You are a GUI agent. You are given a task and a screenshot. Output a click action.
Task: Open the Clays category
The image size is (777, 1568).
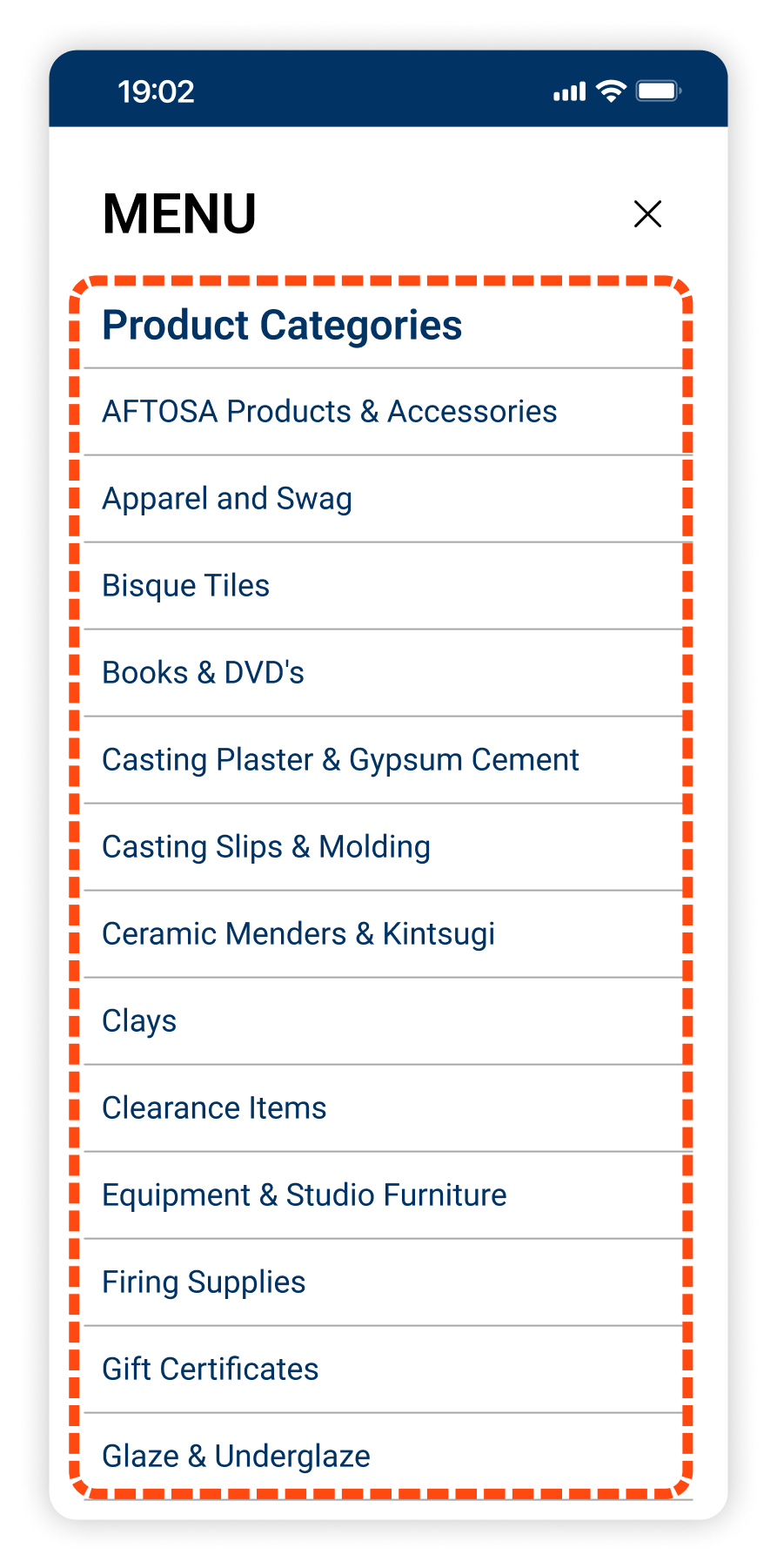pyautogui.click(x=139, y=1021)
